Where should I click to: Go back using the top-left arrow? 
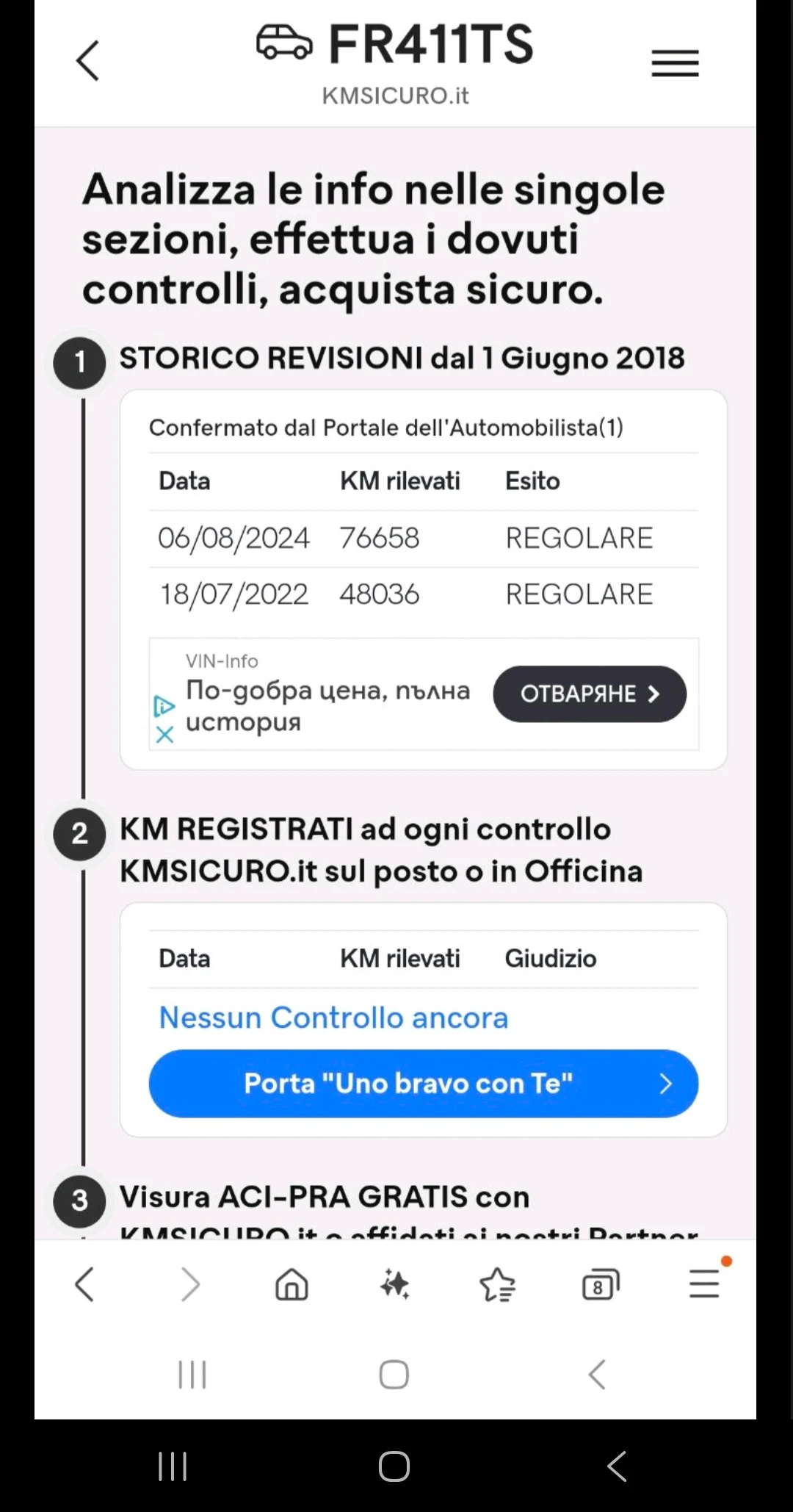pos(87,60)
